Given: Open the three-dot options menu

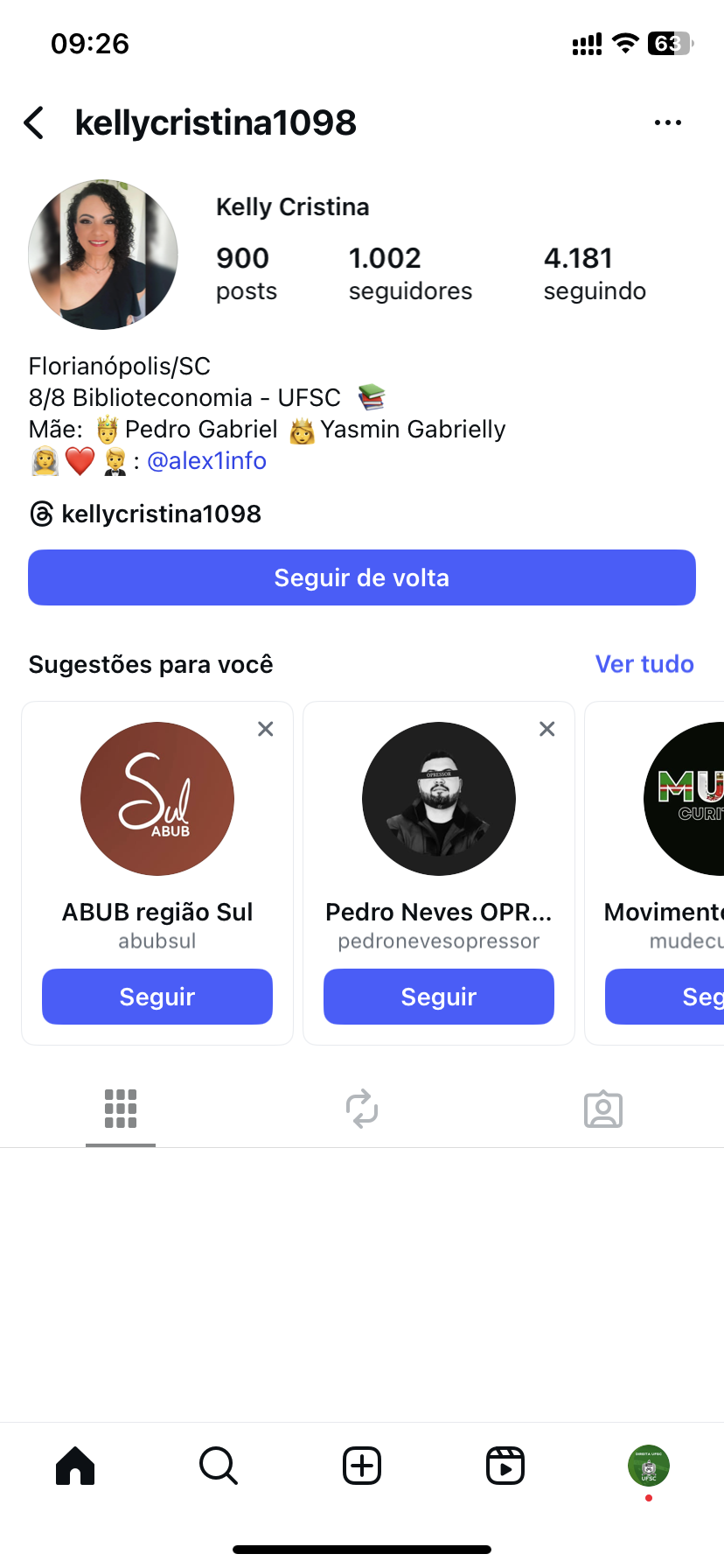Looking at the screenshot, I should point(668,123).
